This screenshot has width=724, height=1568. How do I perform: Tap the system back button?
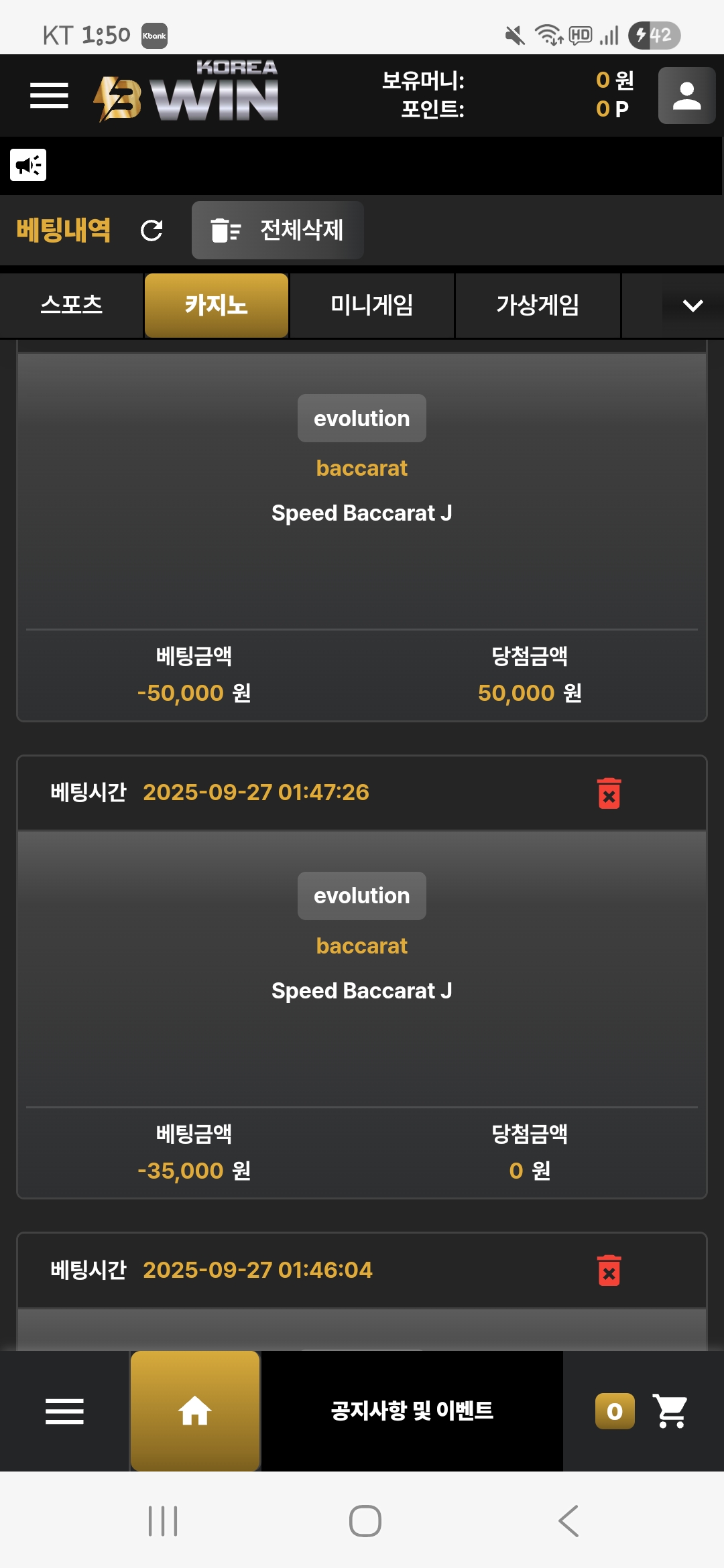(x=568, y=1521)
